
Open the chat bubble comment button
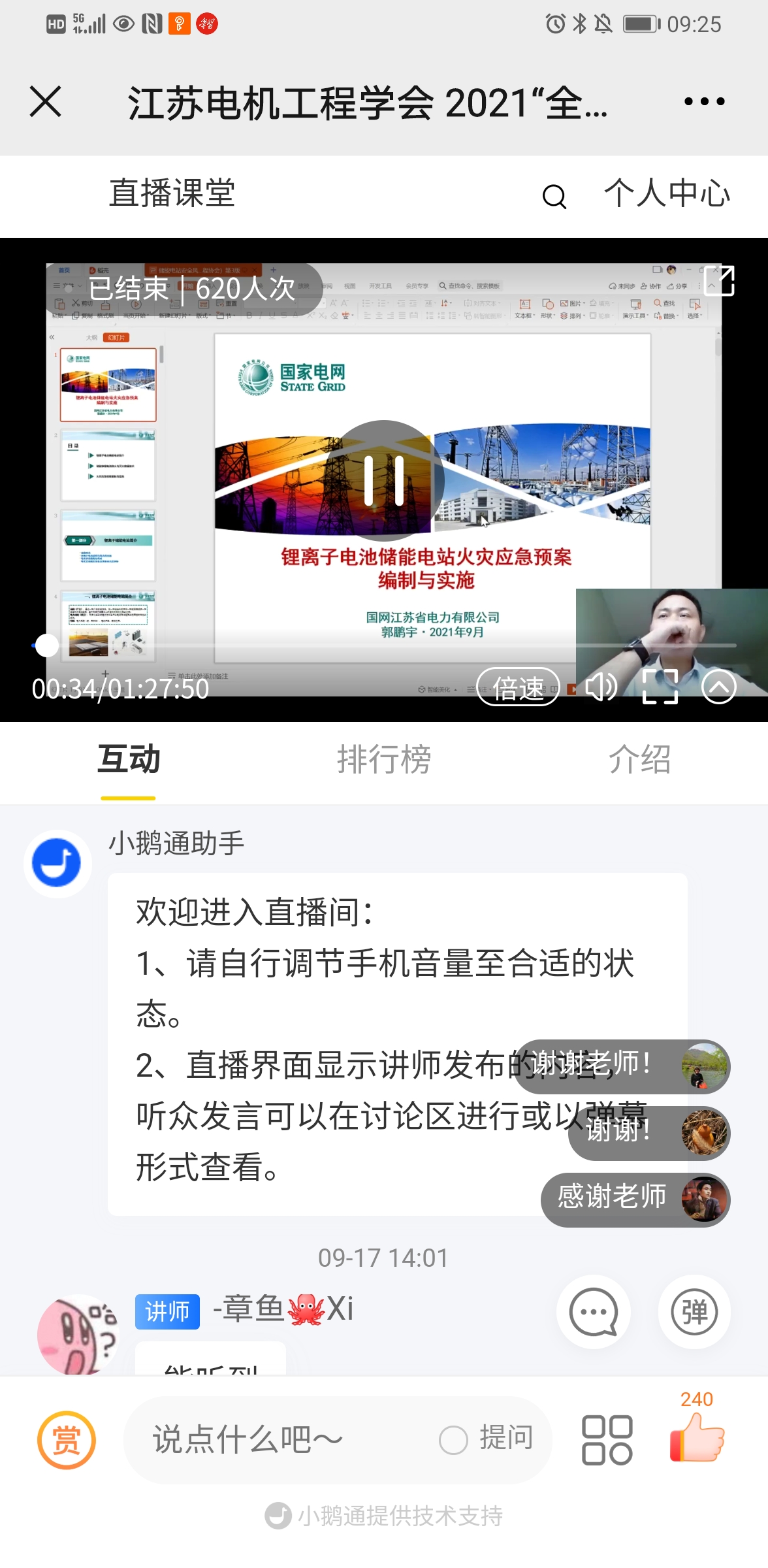coord(594,1312)
